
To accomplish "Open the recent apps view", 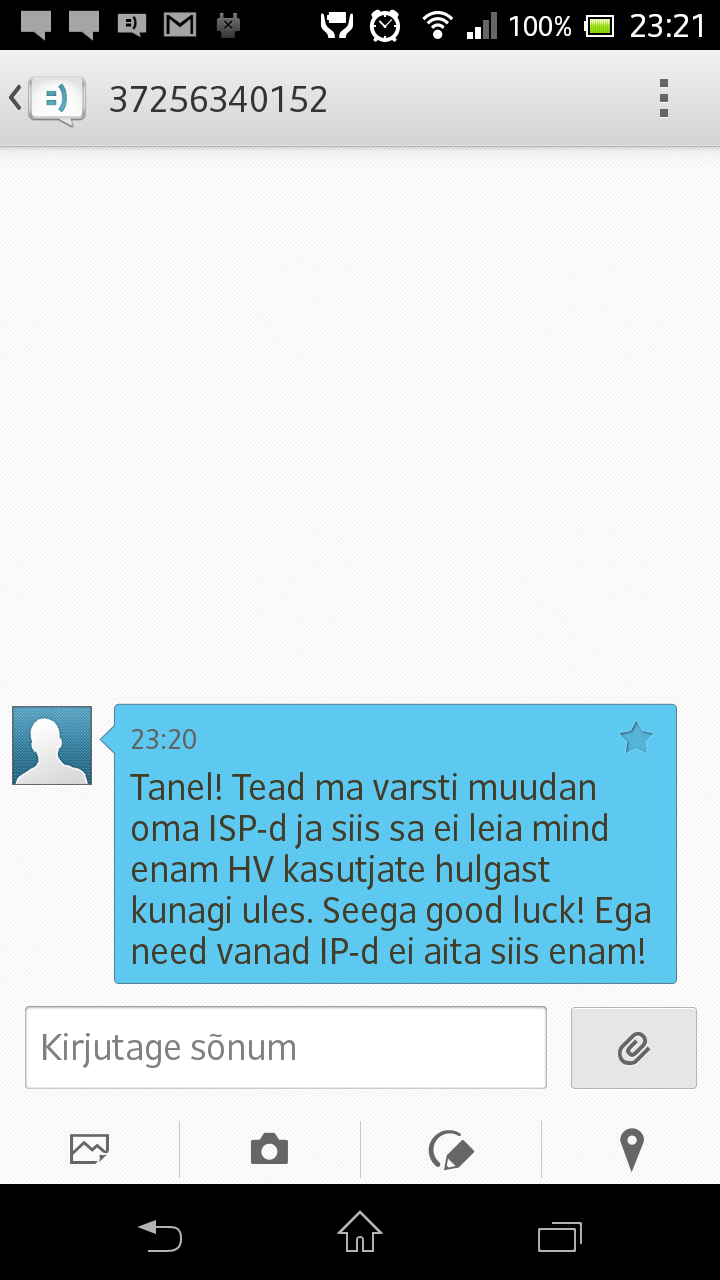I will coord(560,1237).
